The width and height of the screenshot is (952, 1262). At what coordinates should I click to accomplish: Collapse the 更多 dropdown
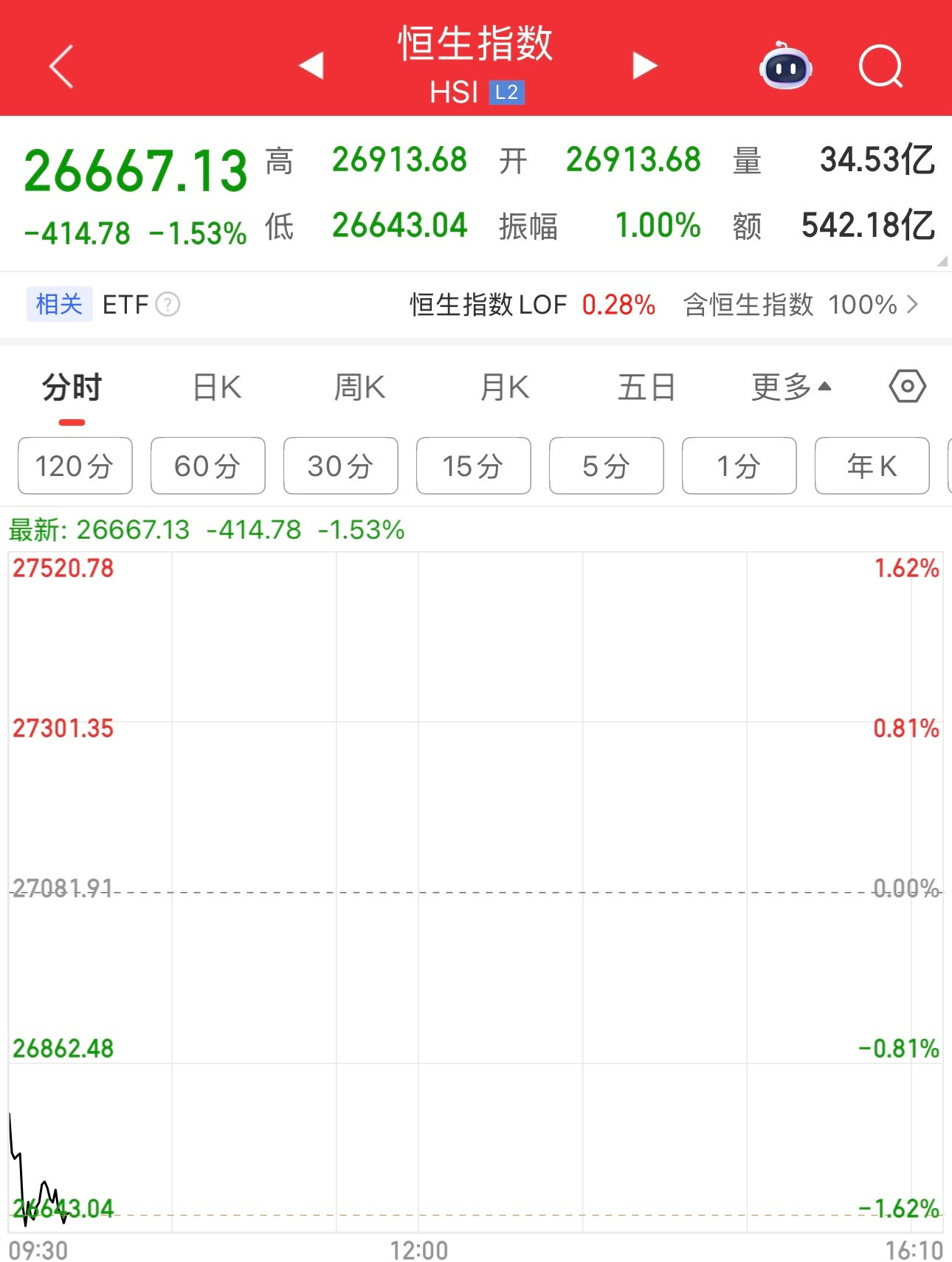(790, 385)
